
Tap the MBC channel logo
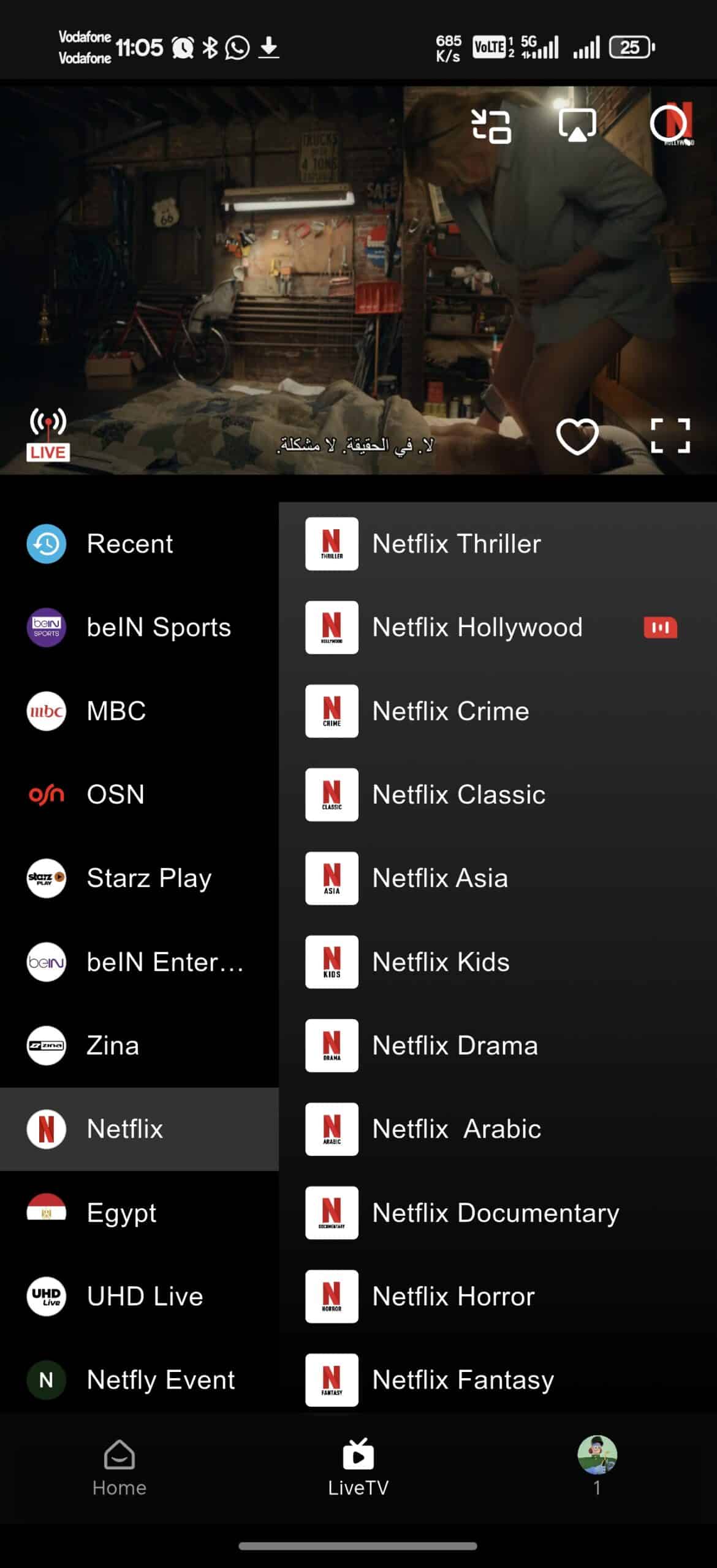tap(45, 710)
